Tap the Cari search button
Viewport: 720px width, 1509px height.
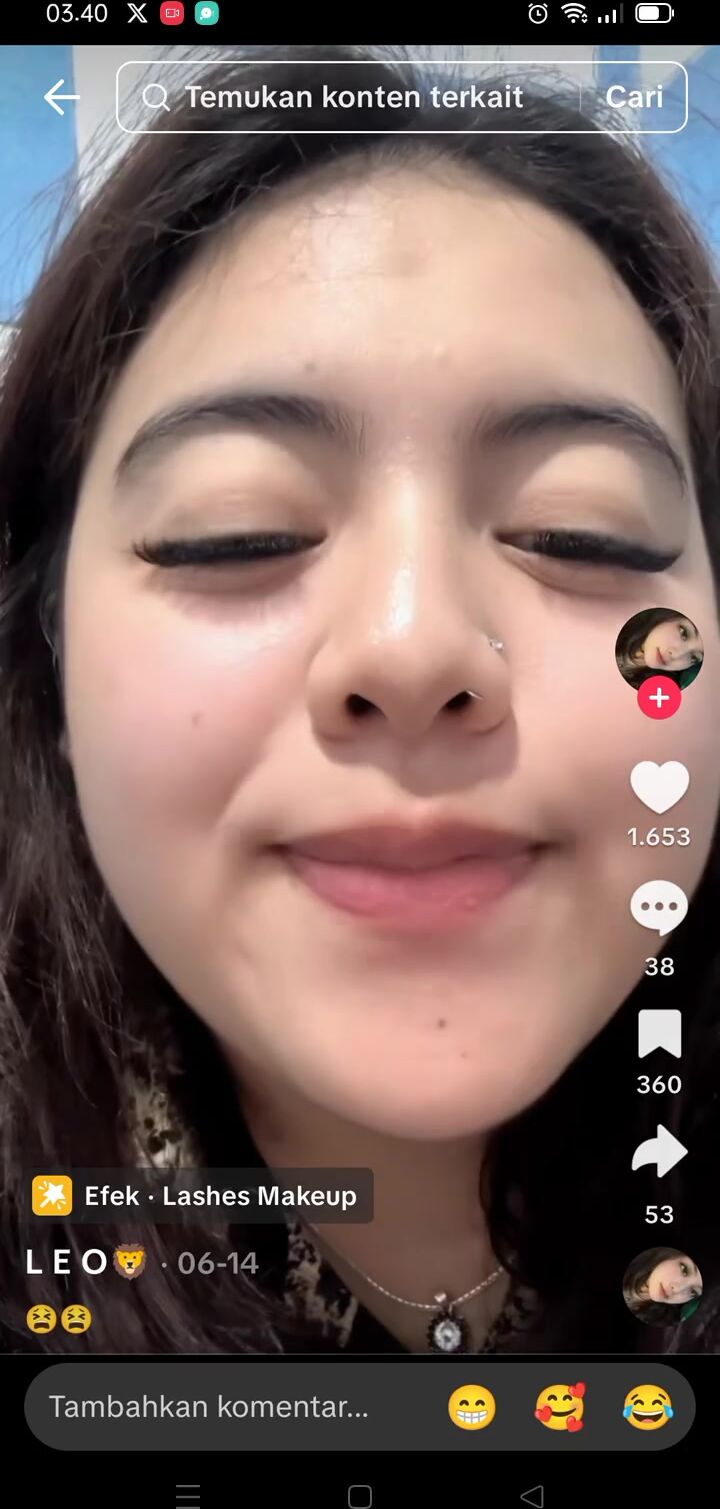click(x=634, y=97)
